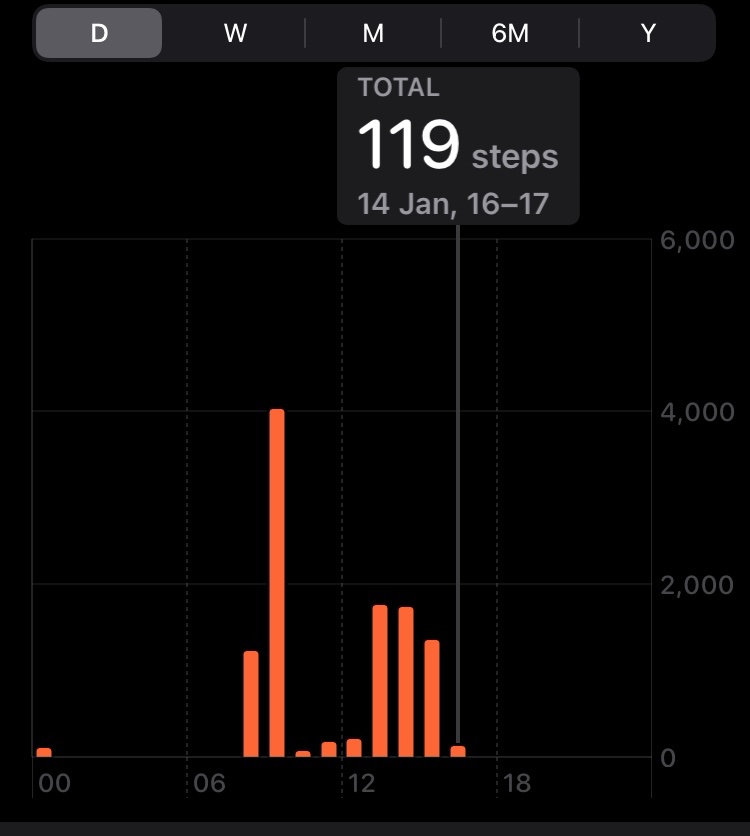The height and width of the screenshot is (836, 750).
Task: Show the 6M six-month view
Action: [x=510, y=33]
